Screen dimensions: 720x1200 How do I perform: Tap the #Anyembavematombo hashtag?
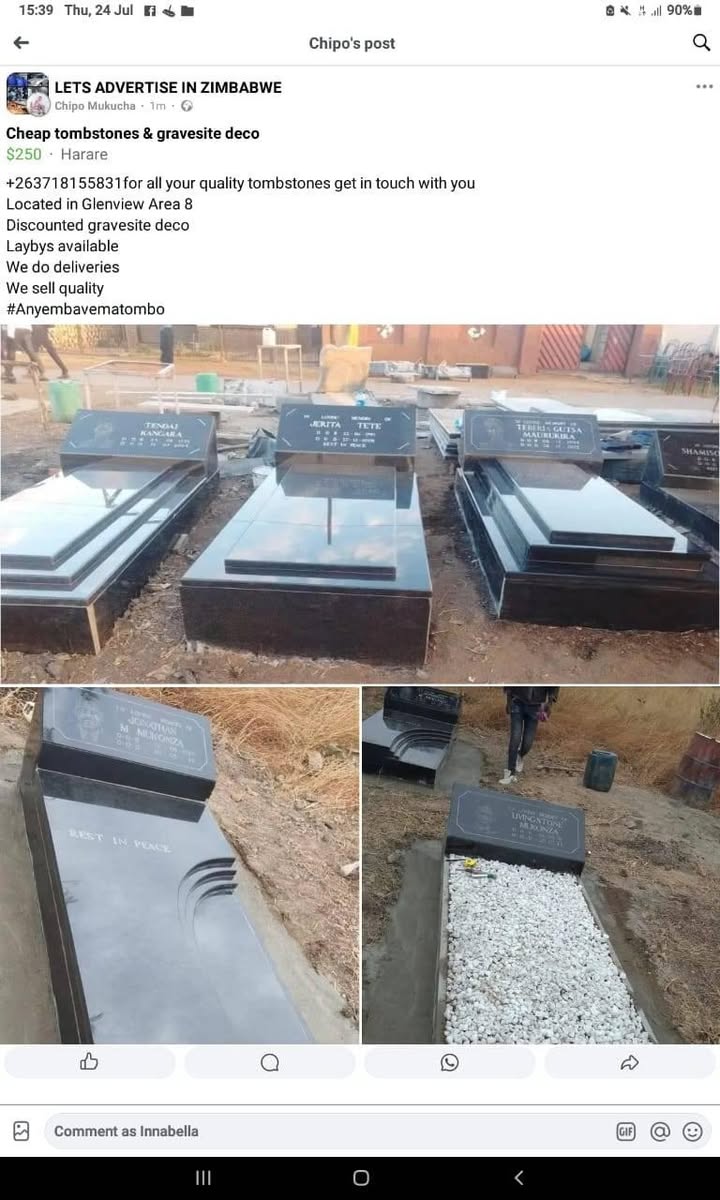tap(85, 309)
